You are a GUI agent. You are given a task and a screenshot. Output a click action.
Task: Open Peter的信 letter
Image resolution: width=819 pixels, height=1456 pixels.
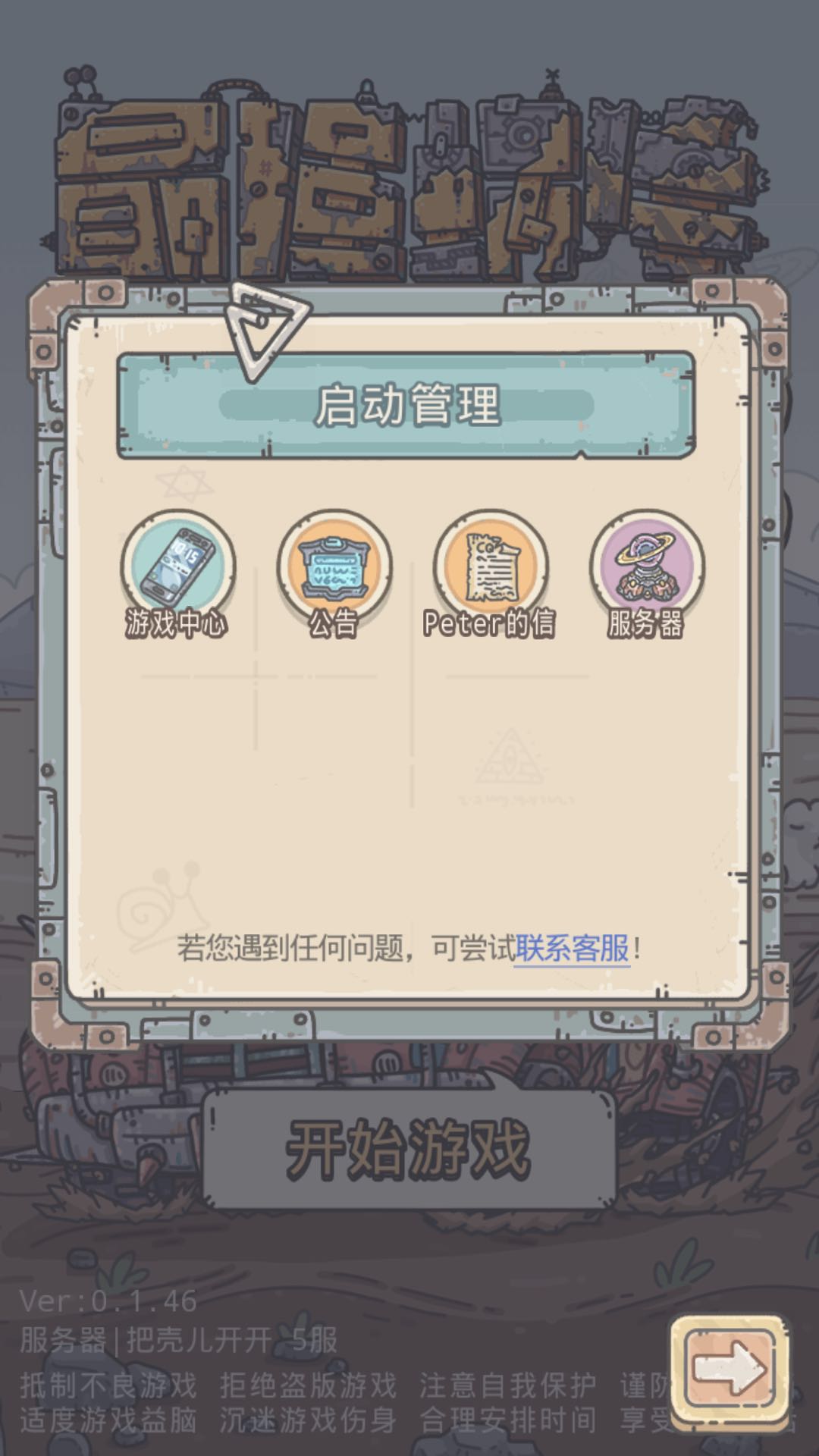pyautogui.click(x=491, y=570)
